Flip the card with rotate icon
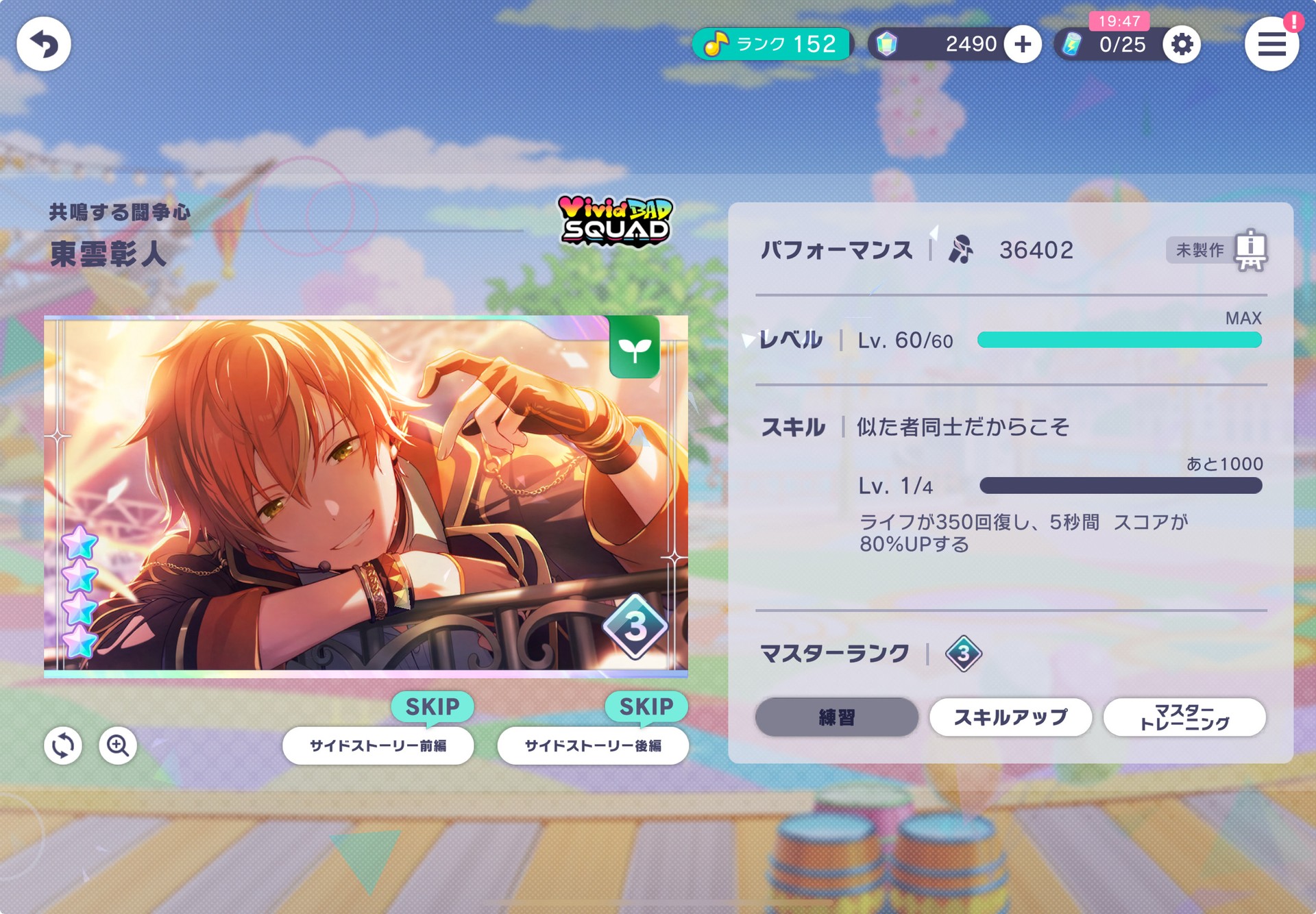Screen dimensions: 1316x914 pyautogui.click(x=63, y=745)
